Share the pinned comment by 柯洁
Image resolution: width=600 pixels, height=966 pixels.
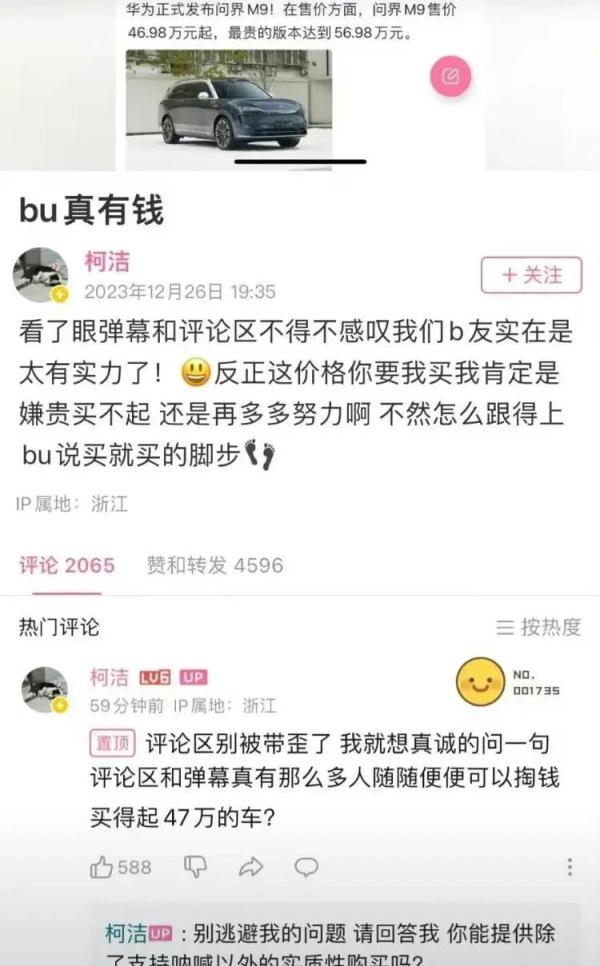click(x=251, y=867)
